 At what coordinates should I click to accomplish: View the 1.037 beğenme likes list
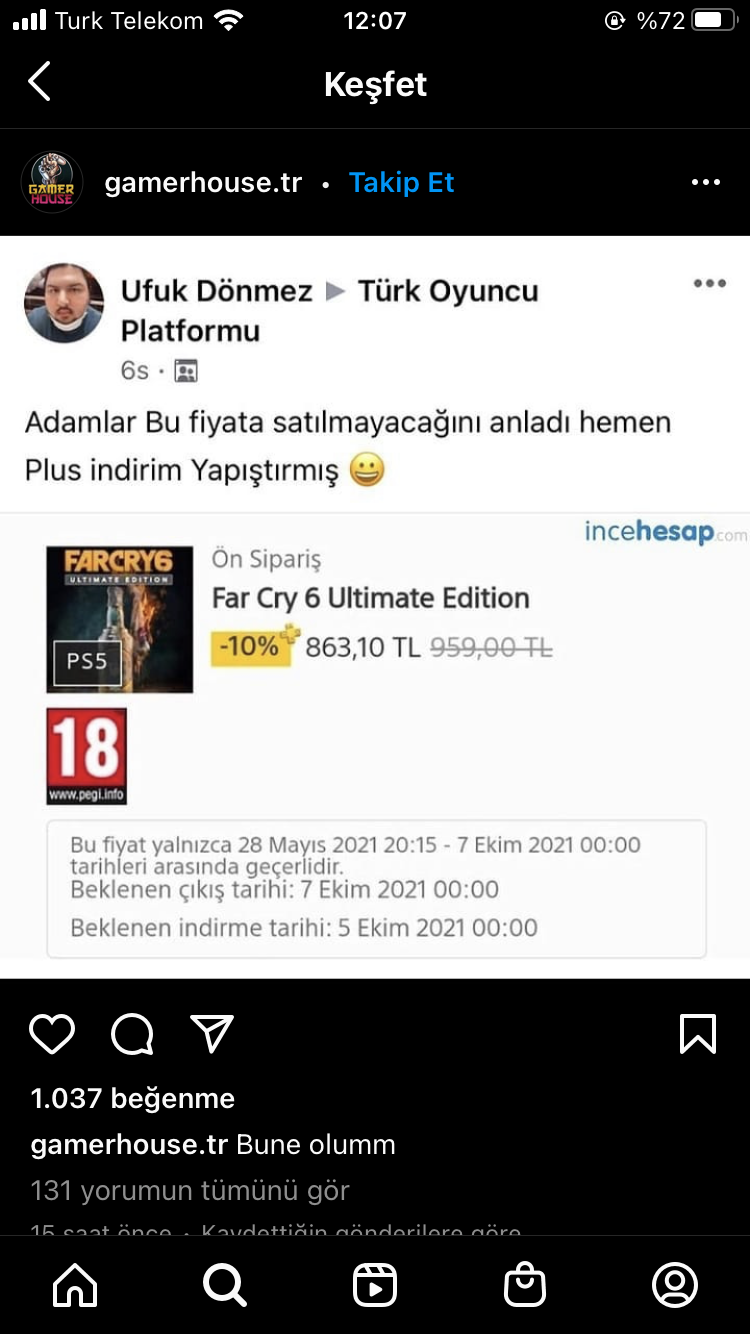(x=133, y=1098)
